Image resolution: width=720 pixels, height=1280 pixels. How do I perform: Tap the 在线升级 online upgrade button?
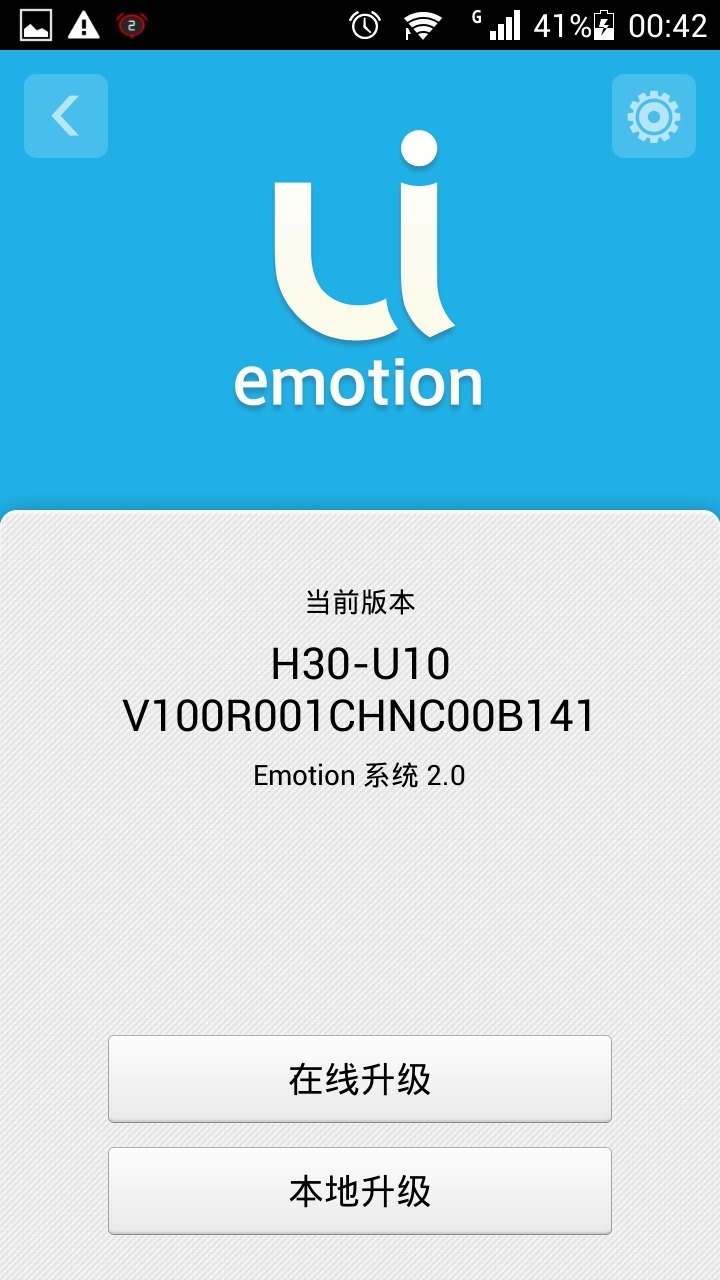(360, 1079)
